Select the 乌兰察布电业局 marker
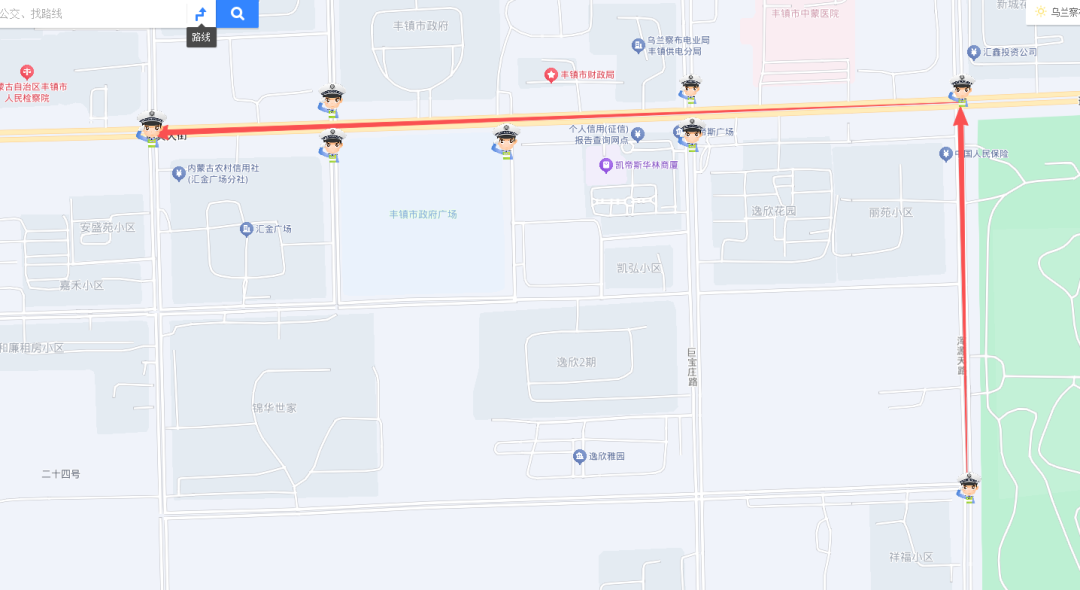 [x=638, y=45]
